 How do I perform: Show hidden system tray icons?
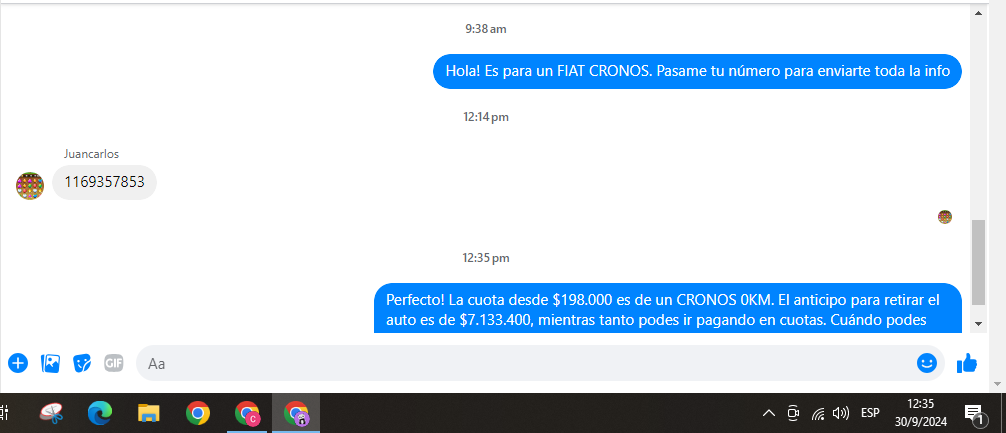pos(768,413)
